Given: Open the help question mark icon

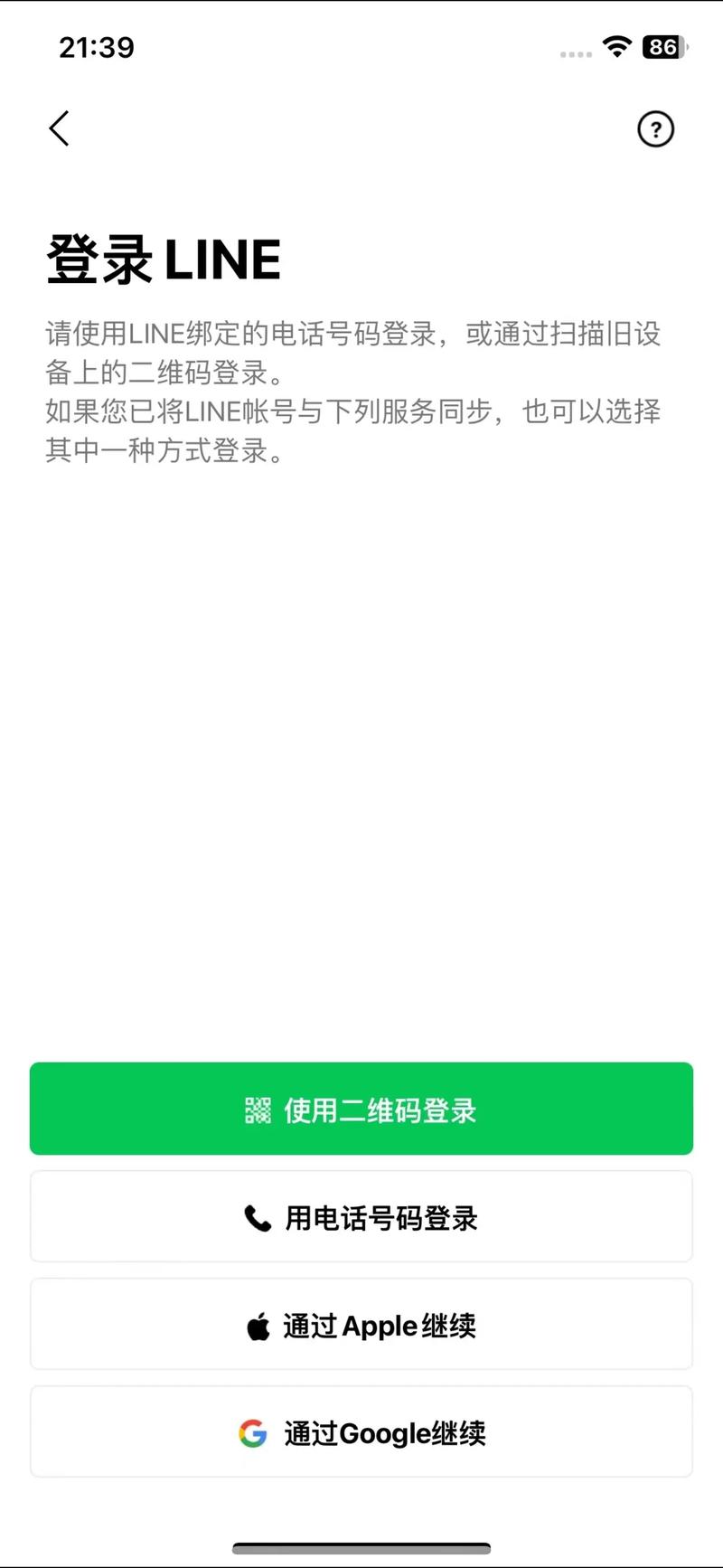Looking at the screenshot, I should click(x=655, y=129).
